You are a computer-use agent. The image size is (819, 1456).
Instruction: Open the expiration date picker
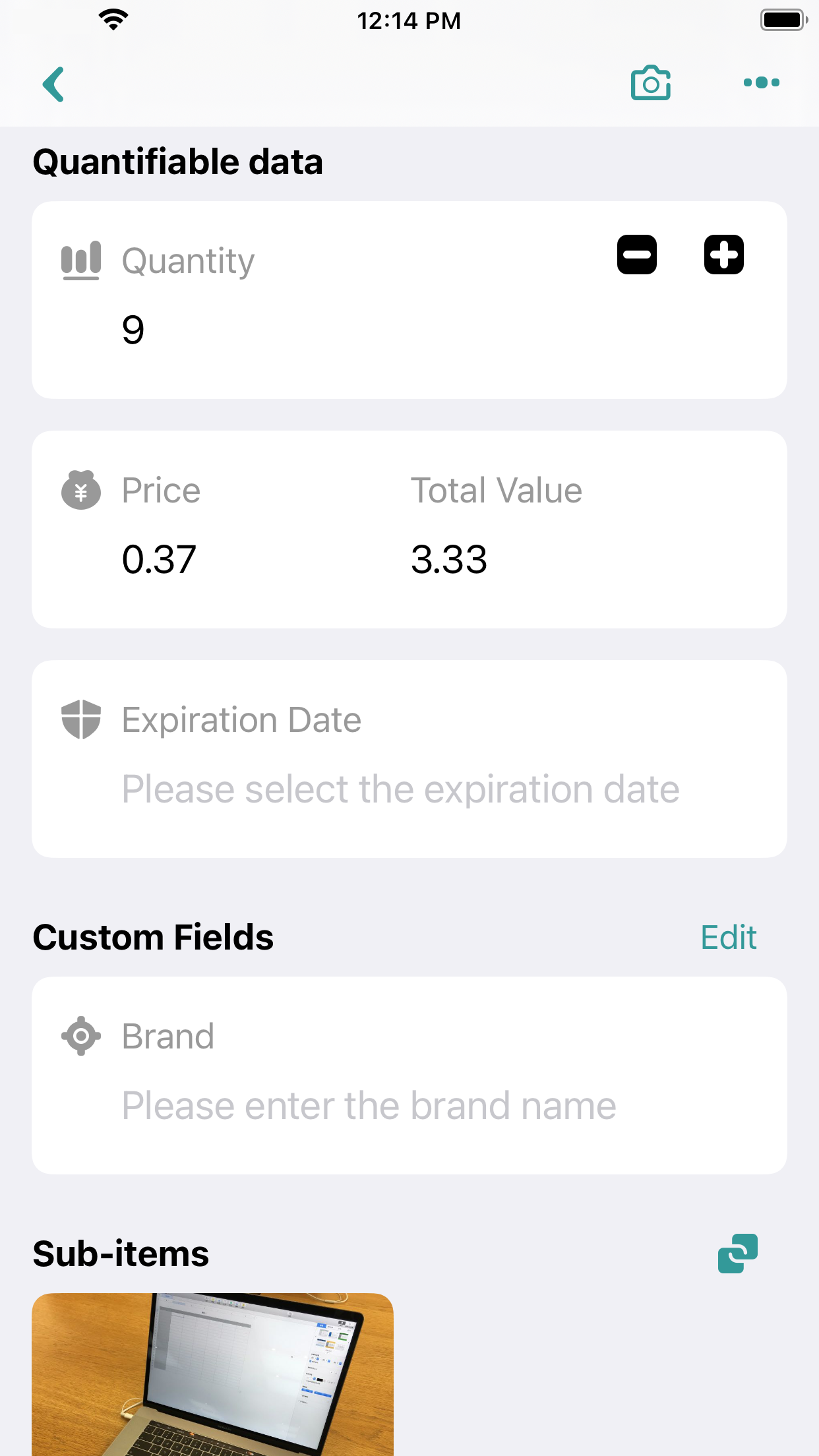(x=400, y=789)
